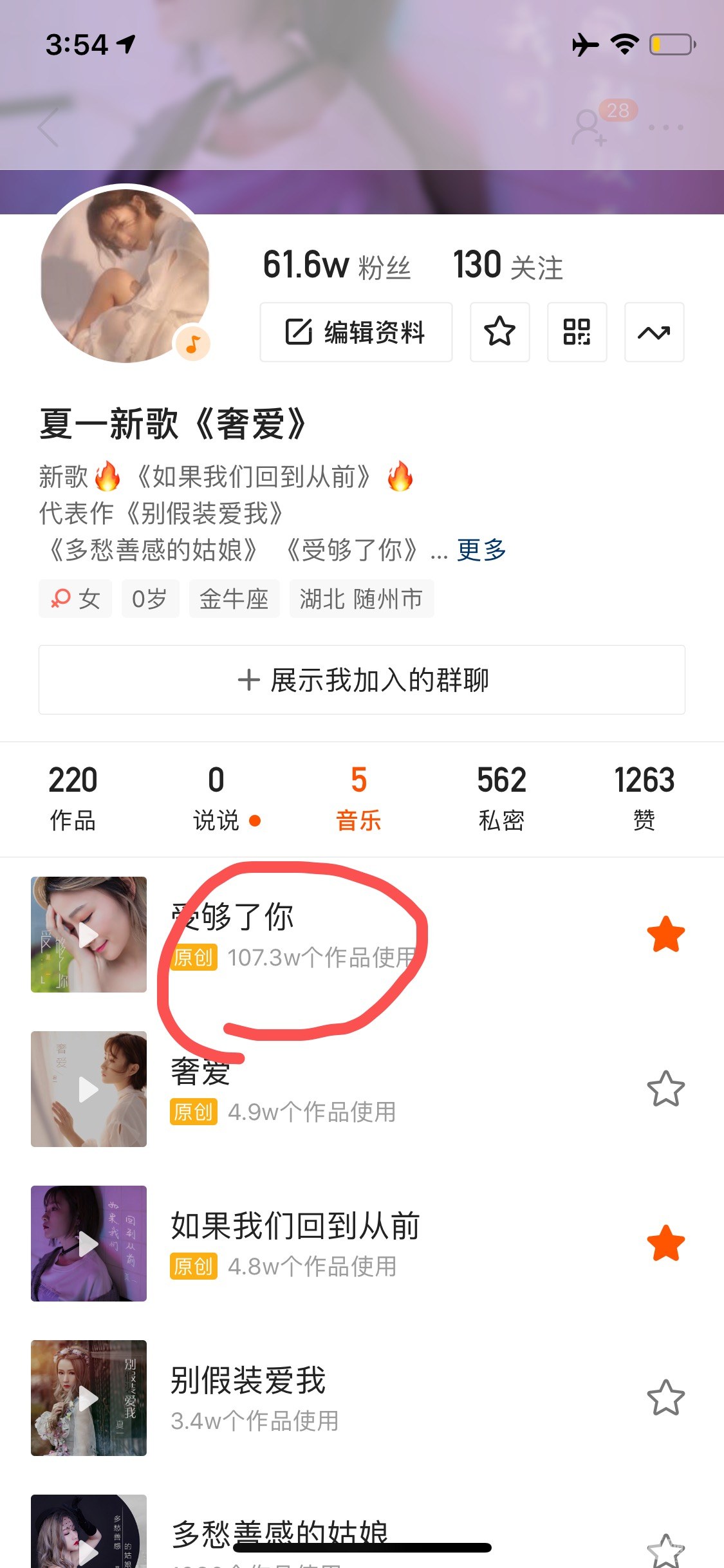Viewport: 724px width, 1568px height.
Task: Unfavorite the song 受够了你
Action: point(665,935)
